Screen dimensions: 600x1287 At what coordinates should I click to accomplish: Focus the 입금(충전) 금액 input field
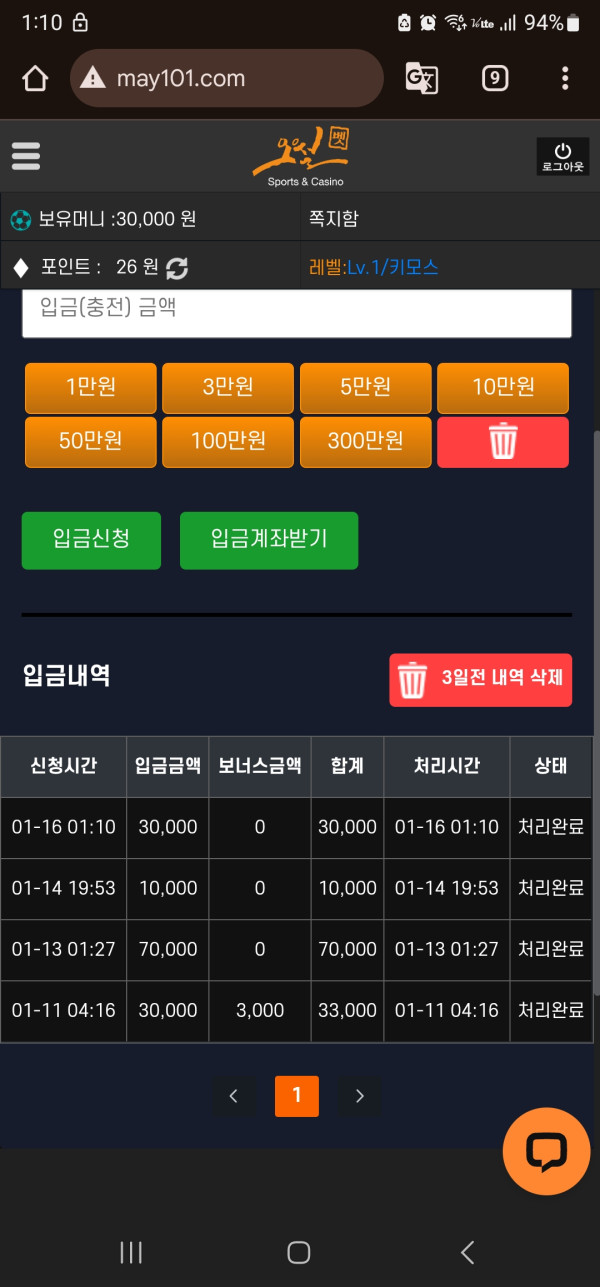[296, 311]
